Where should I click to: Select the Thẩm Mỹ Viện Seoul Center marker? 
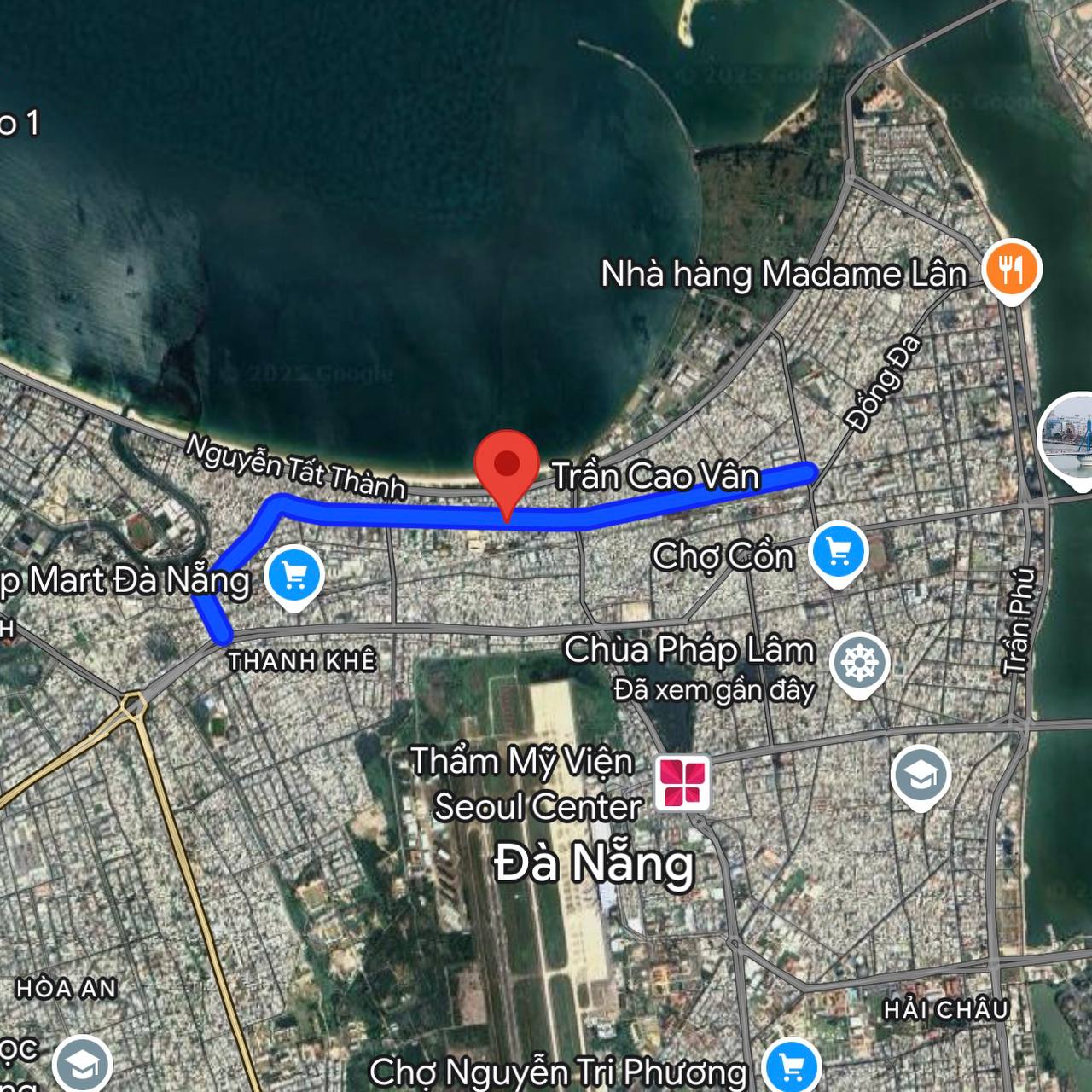[x=682, y=784]
